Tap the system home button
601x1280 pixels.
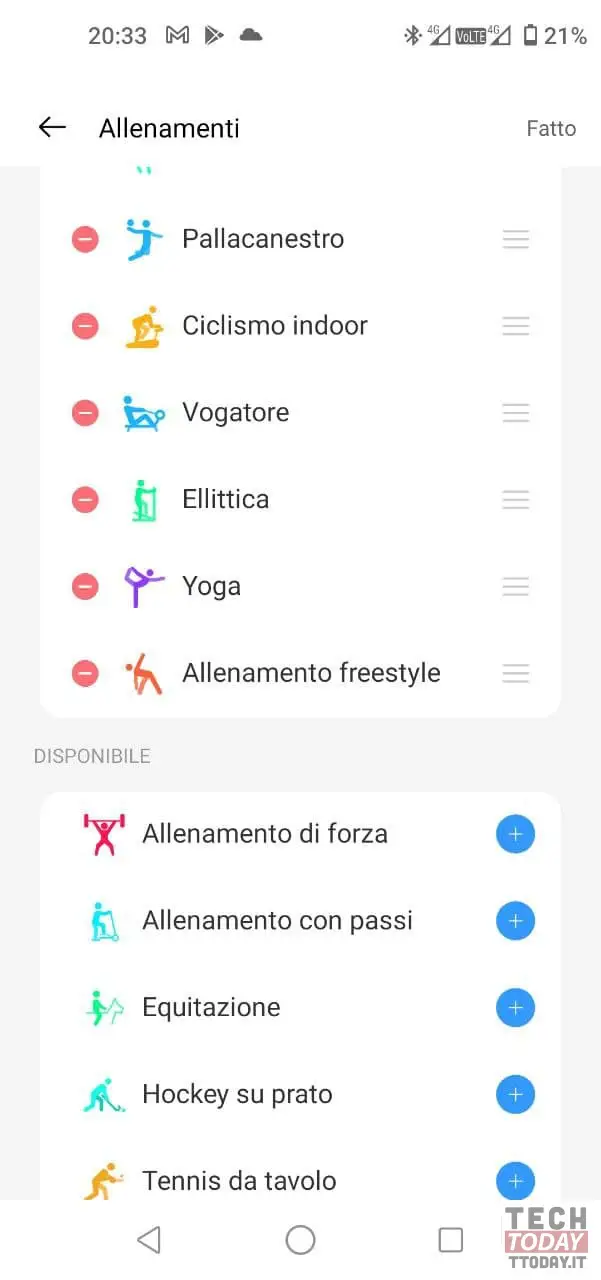(x=300, y=1240)
